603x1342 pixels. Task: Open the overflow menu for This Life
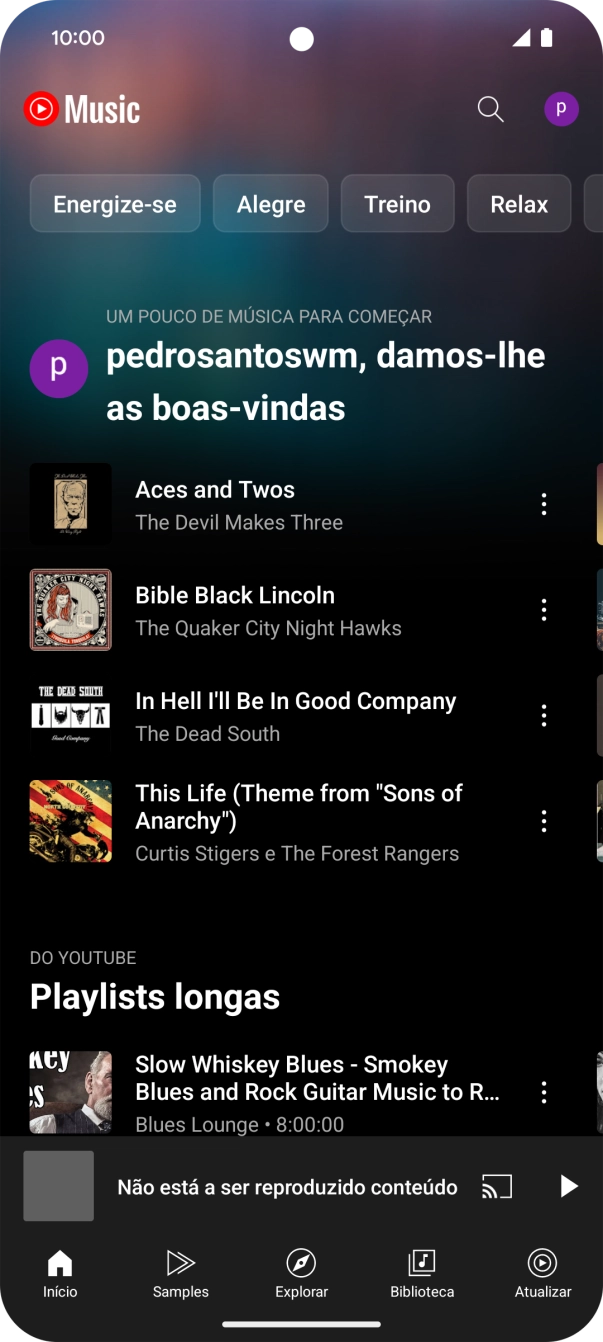[x=544, y=822]
